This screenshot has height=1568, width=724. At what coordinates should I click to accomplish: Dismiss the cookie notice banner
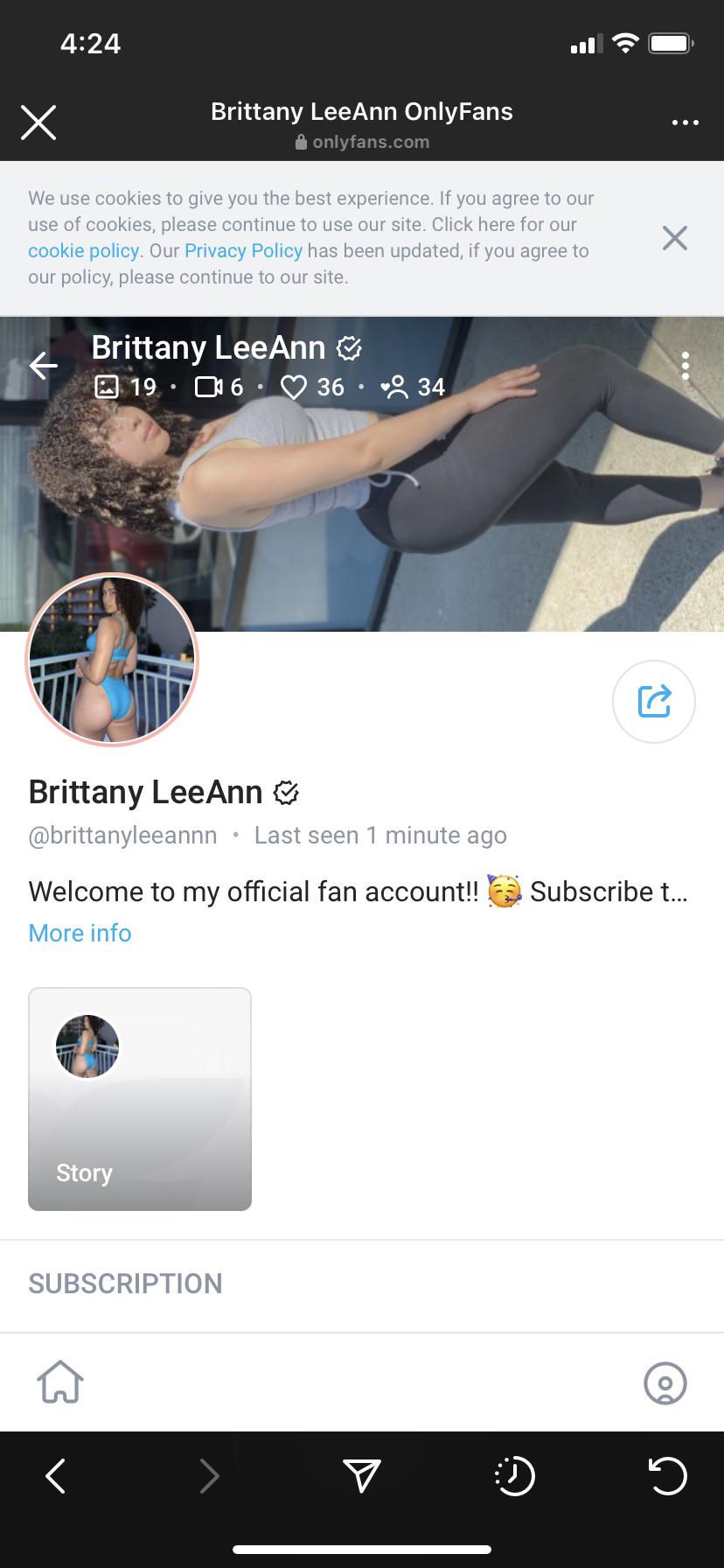click(x=675, y=238)
